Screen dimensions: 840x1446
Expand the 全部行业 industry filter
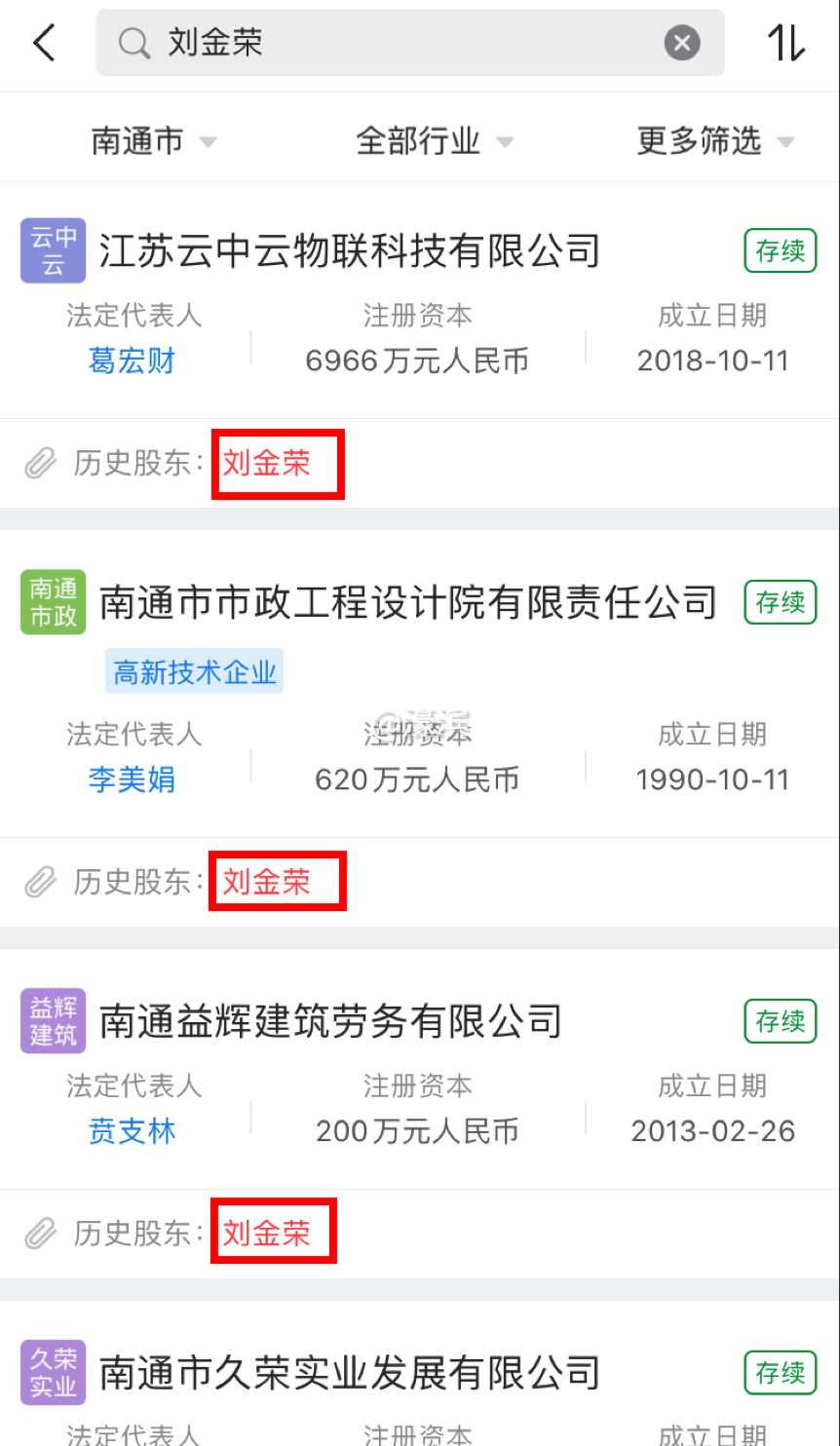(434, 141)
